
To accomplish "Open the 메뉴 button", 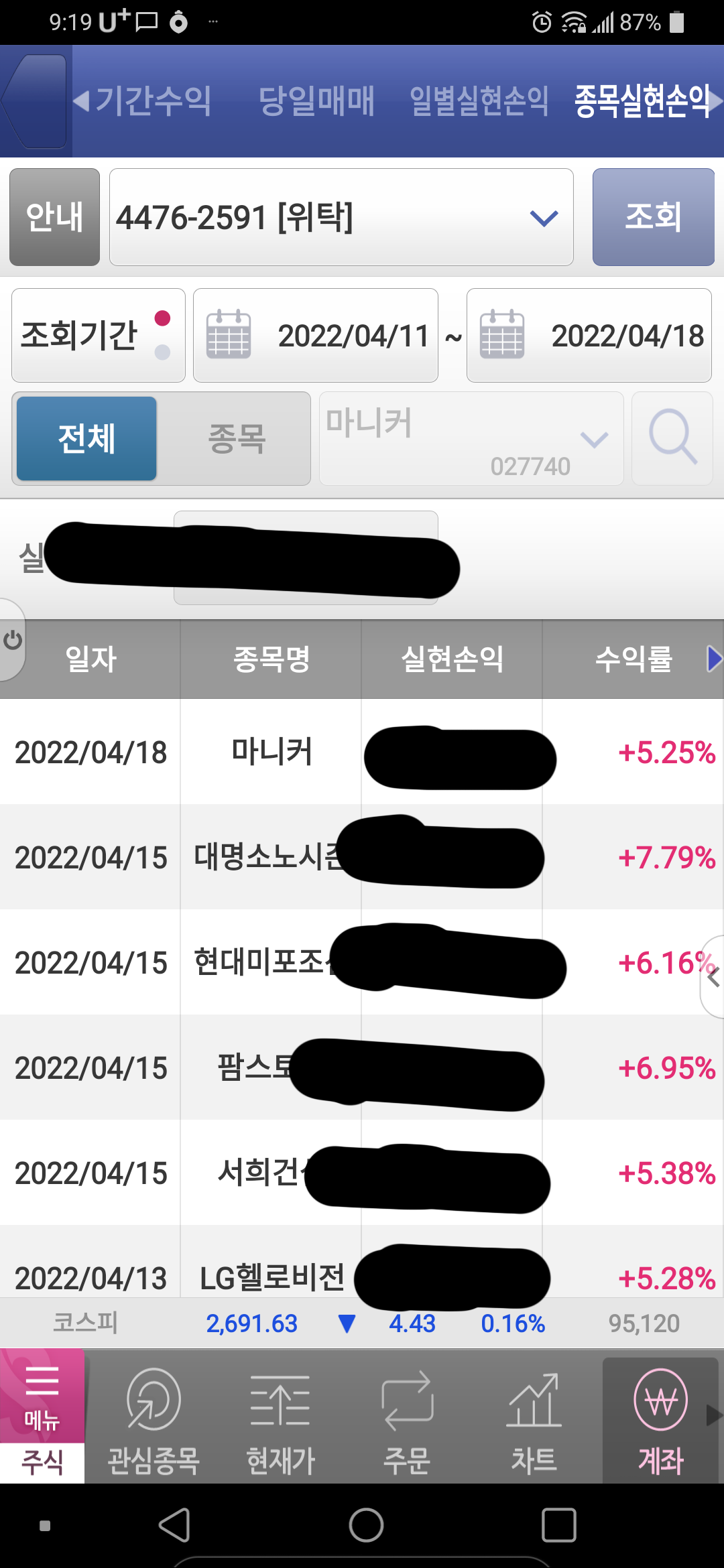I will point(42,1395).
